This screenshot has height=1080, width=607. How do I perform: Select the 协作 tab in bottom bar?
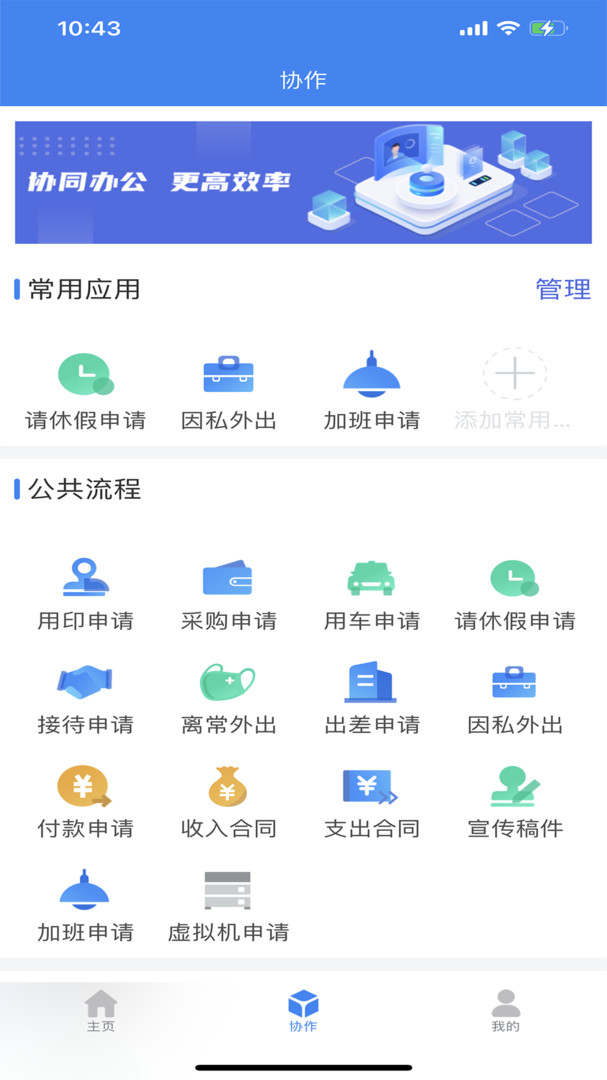[303, 1010]
